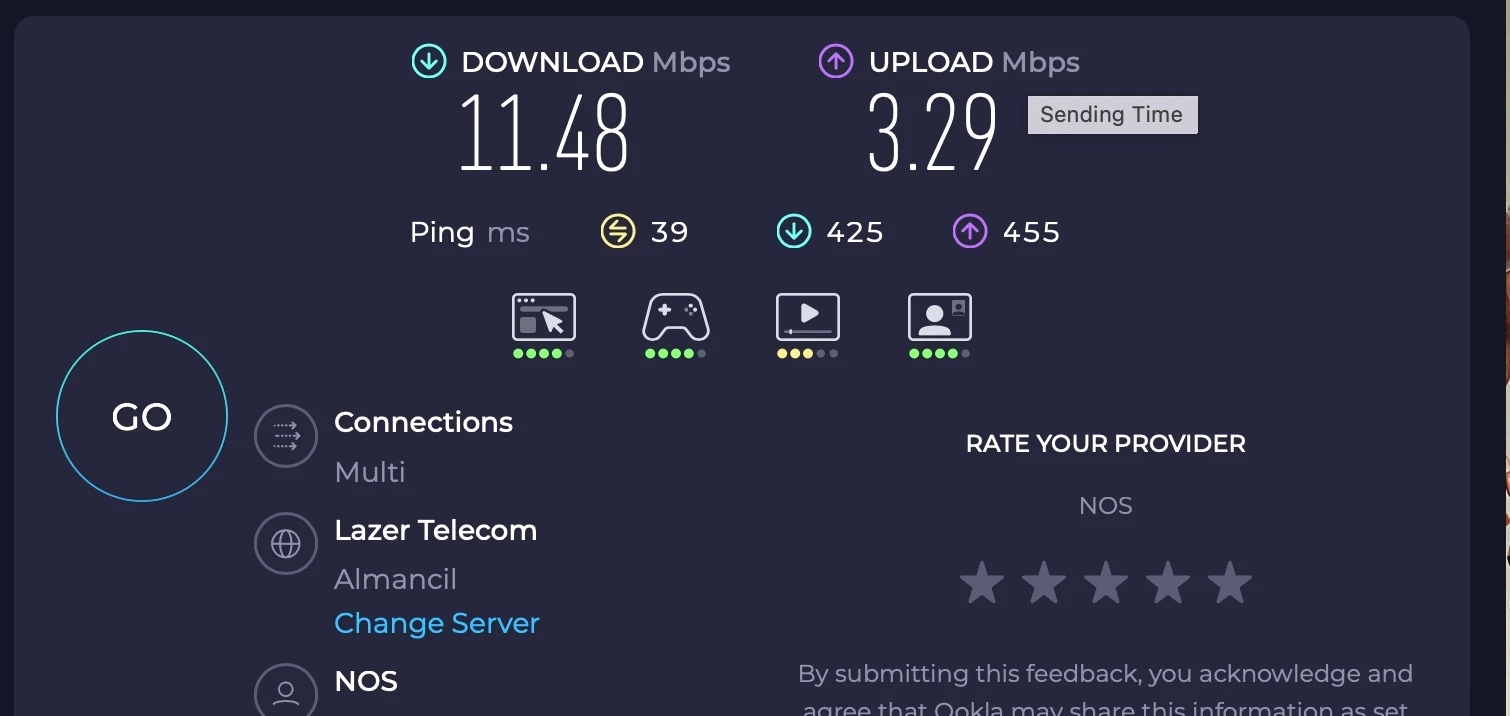Give NOS a three-star rating

tap(1106, 583)
